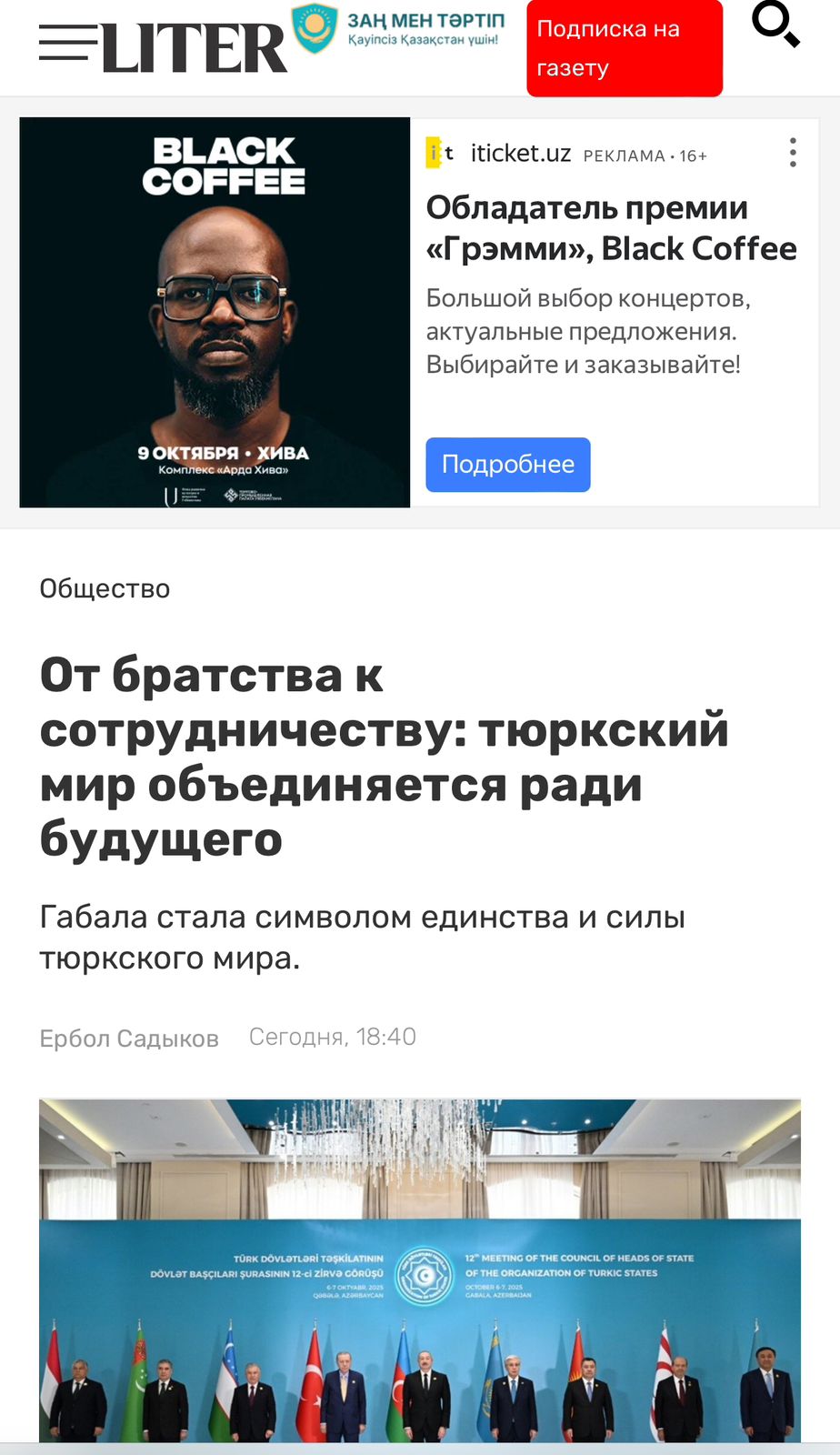Open the ad options three-dot menu

[x=793, y=153]
